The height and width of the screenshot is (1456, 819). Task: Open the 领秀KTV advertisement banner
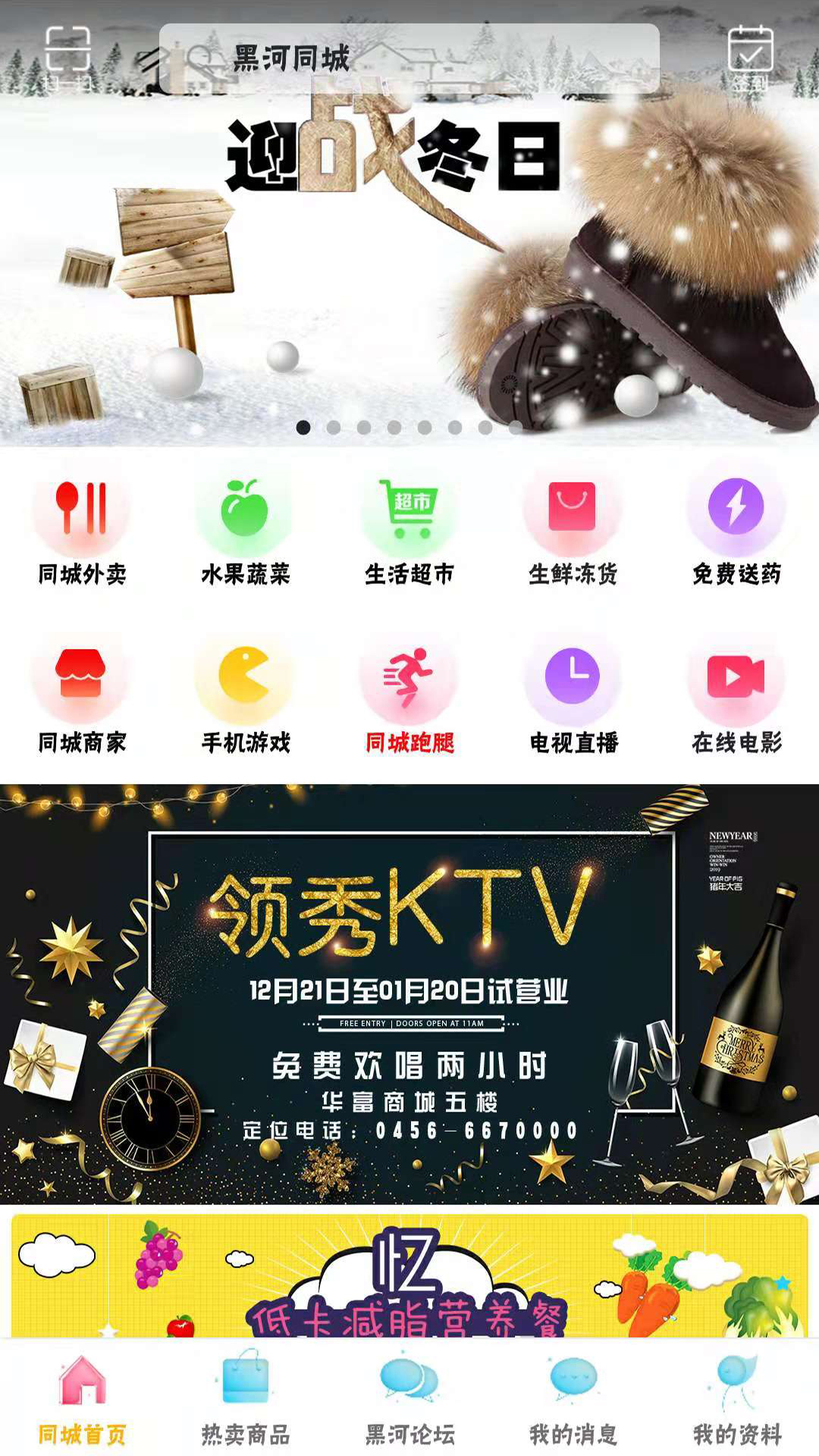[x=409, y=993]
